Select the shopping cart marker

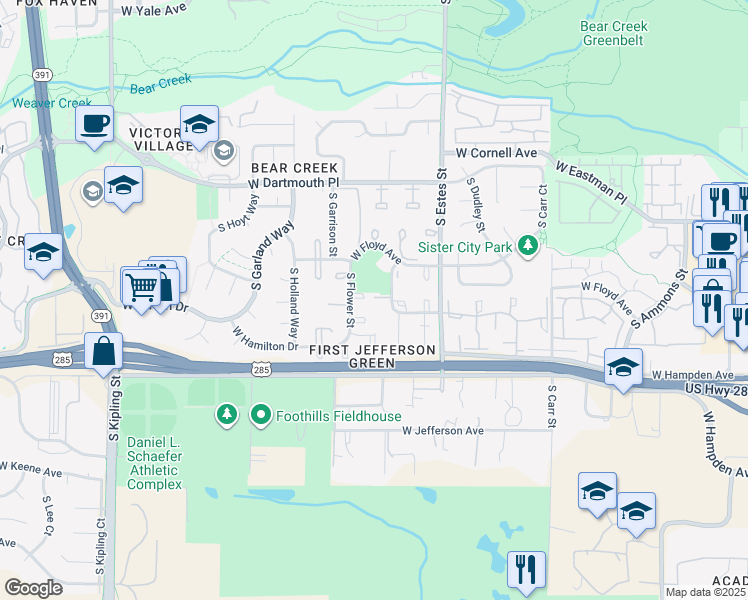coord(141,288)
